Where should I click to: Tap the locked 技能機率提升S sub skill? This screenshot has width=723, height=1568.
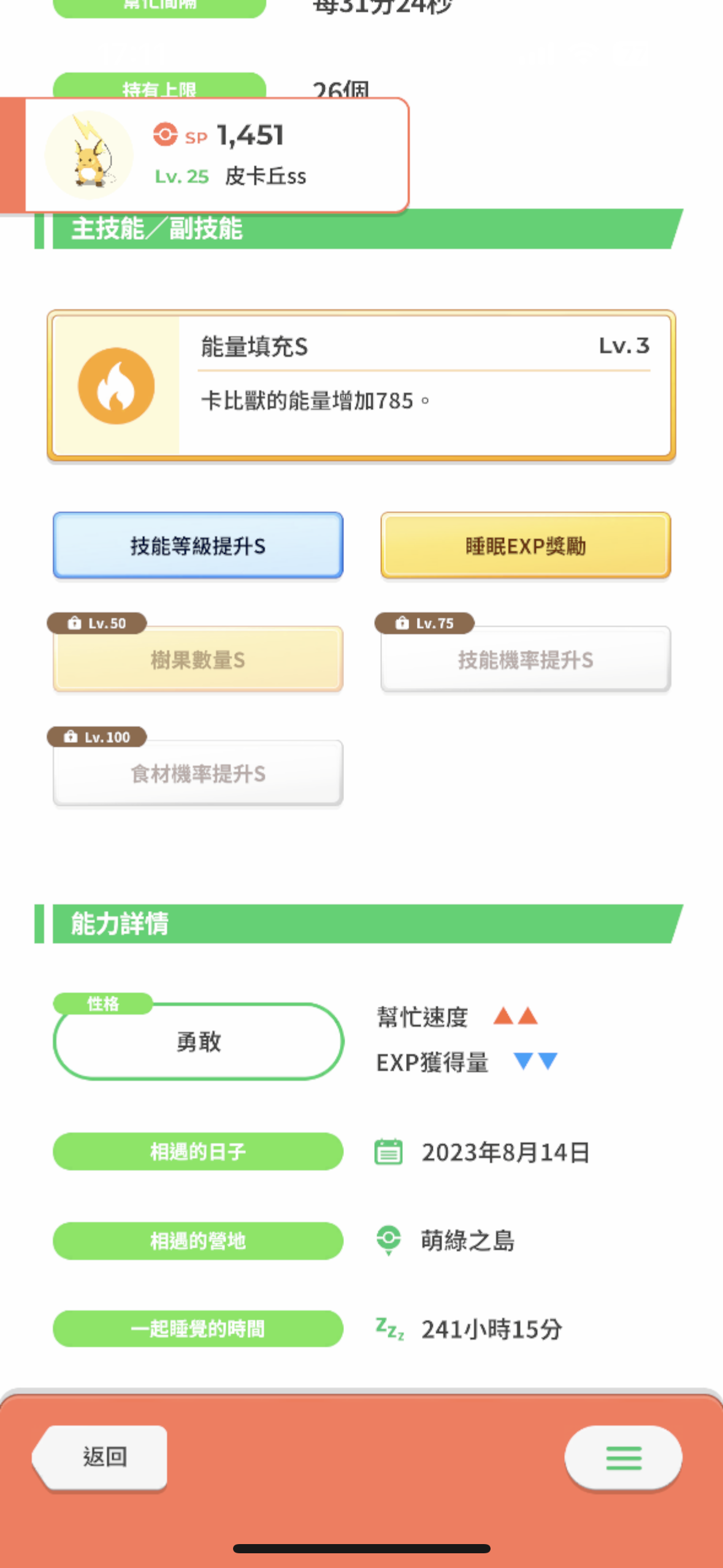pyautogui.click(x=526, y=658)
